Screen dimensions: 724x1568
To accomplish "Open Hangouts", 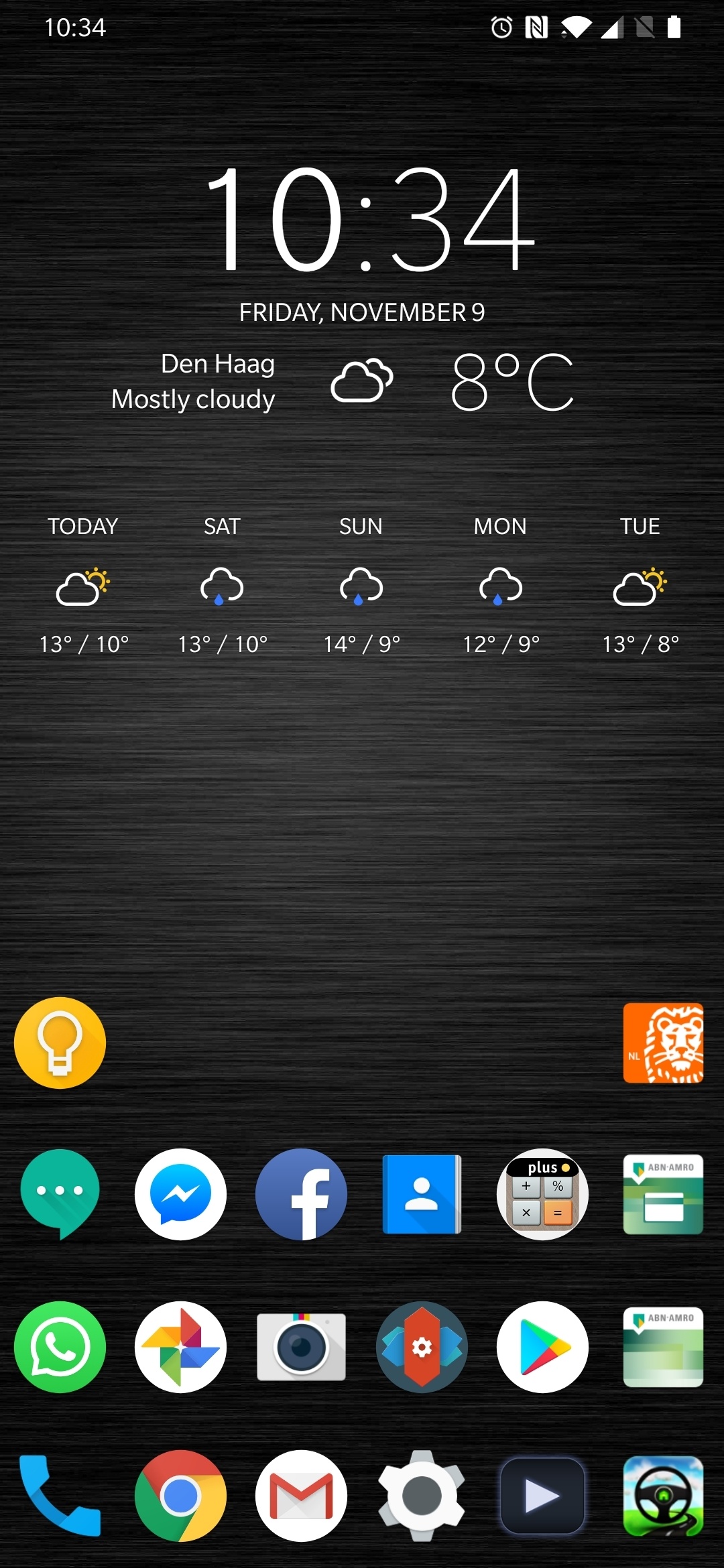I will (60, 1194).
